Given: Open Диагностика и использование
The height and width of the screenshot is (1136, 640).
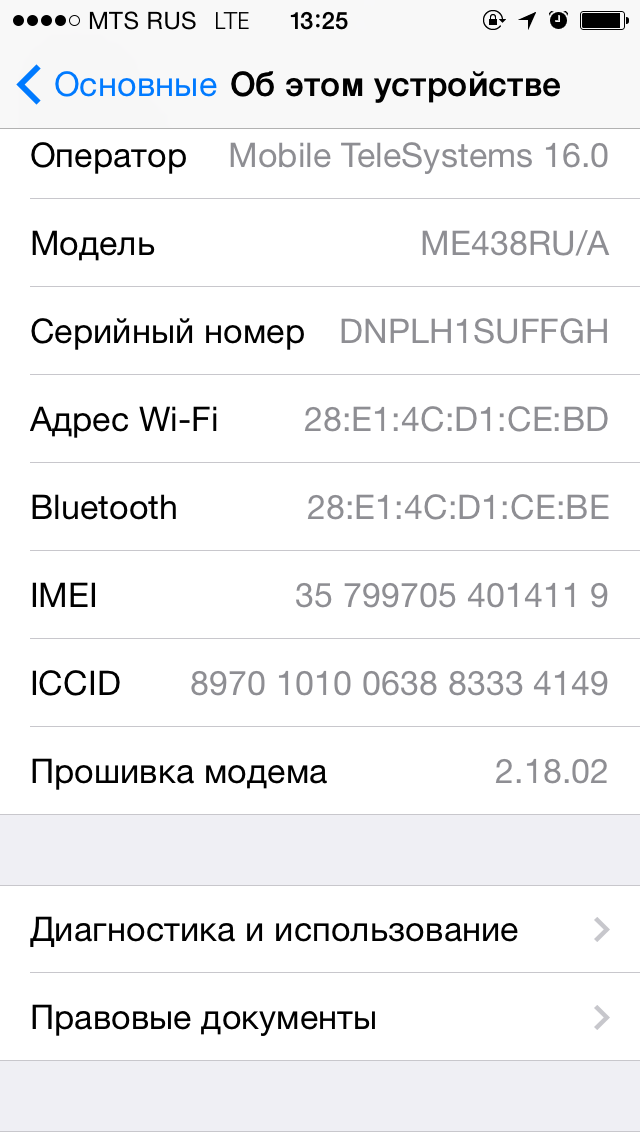Looking at the screenshot, I should point(320,930).
